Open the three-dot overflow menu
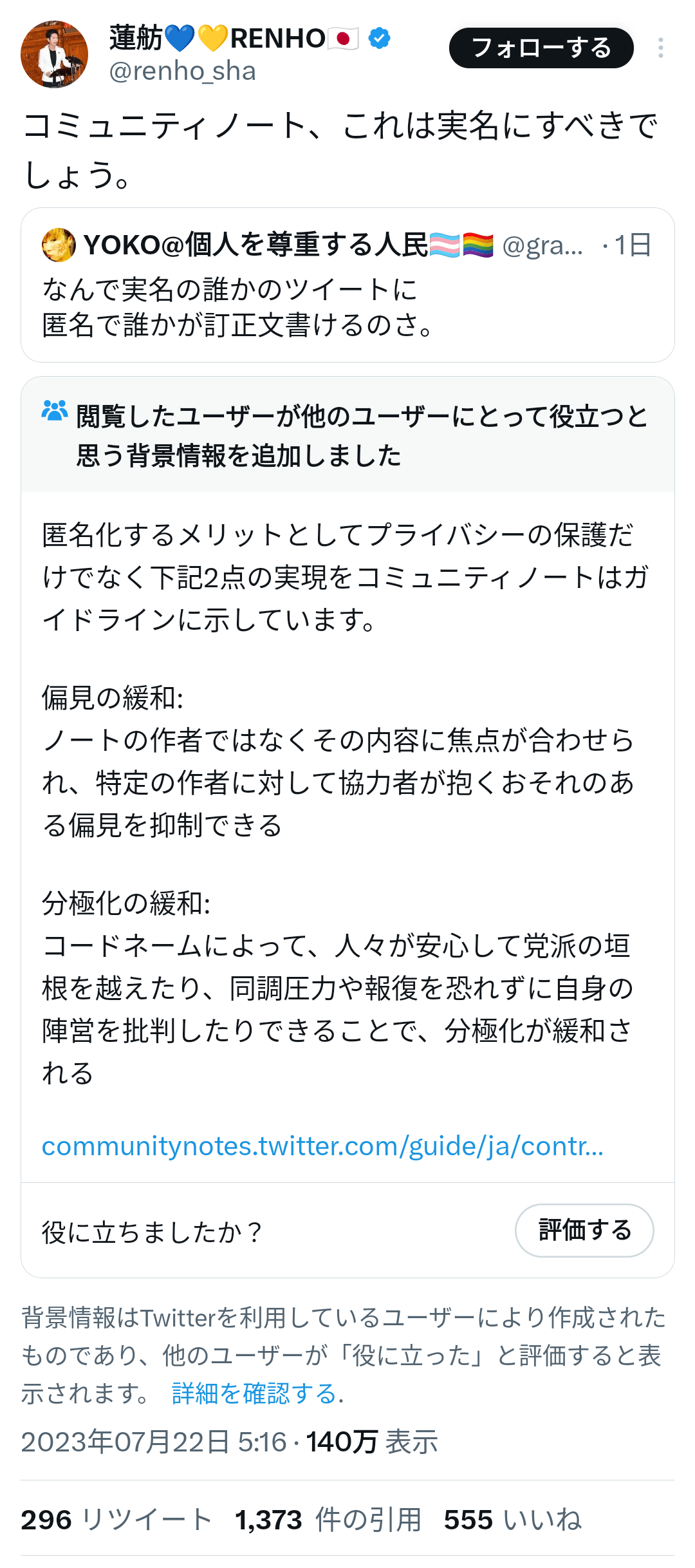This screenshot has height=1568, width=695. [660, 48]
